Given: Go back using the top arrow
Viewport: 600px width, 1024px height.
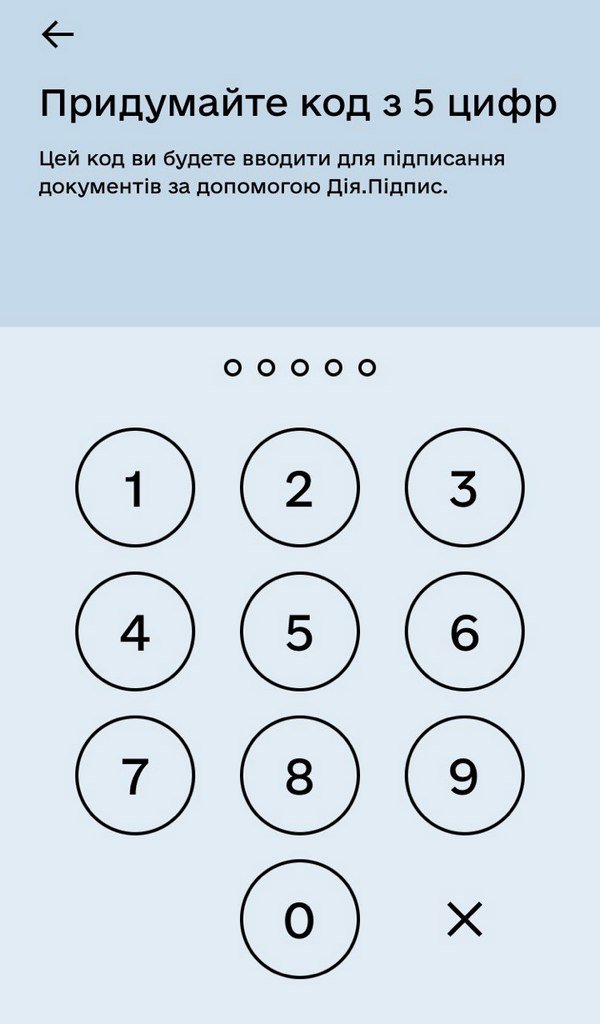Looking at the screenshot, I should [x=57, y=35].
